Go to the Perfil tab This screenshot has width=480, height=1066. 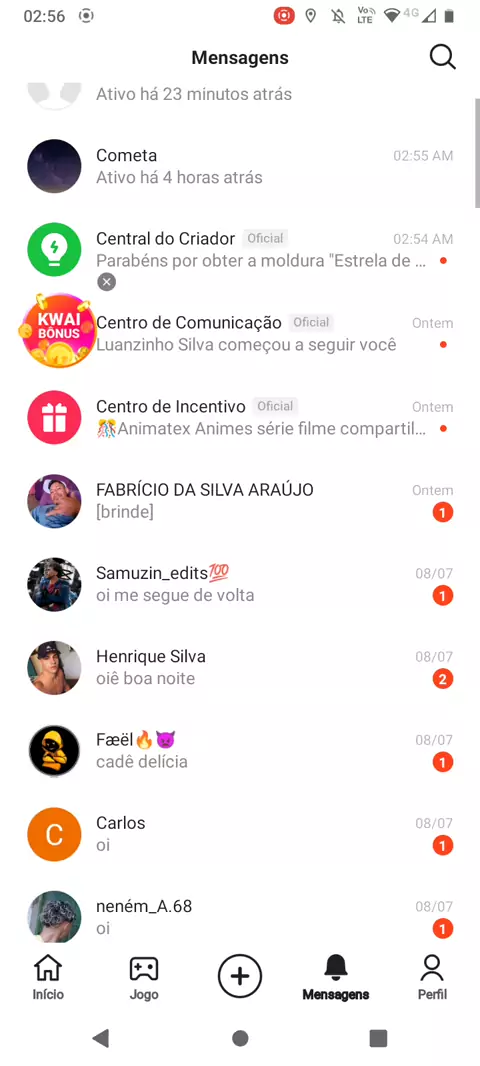tap(432, 977)
